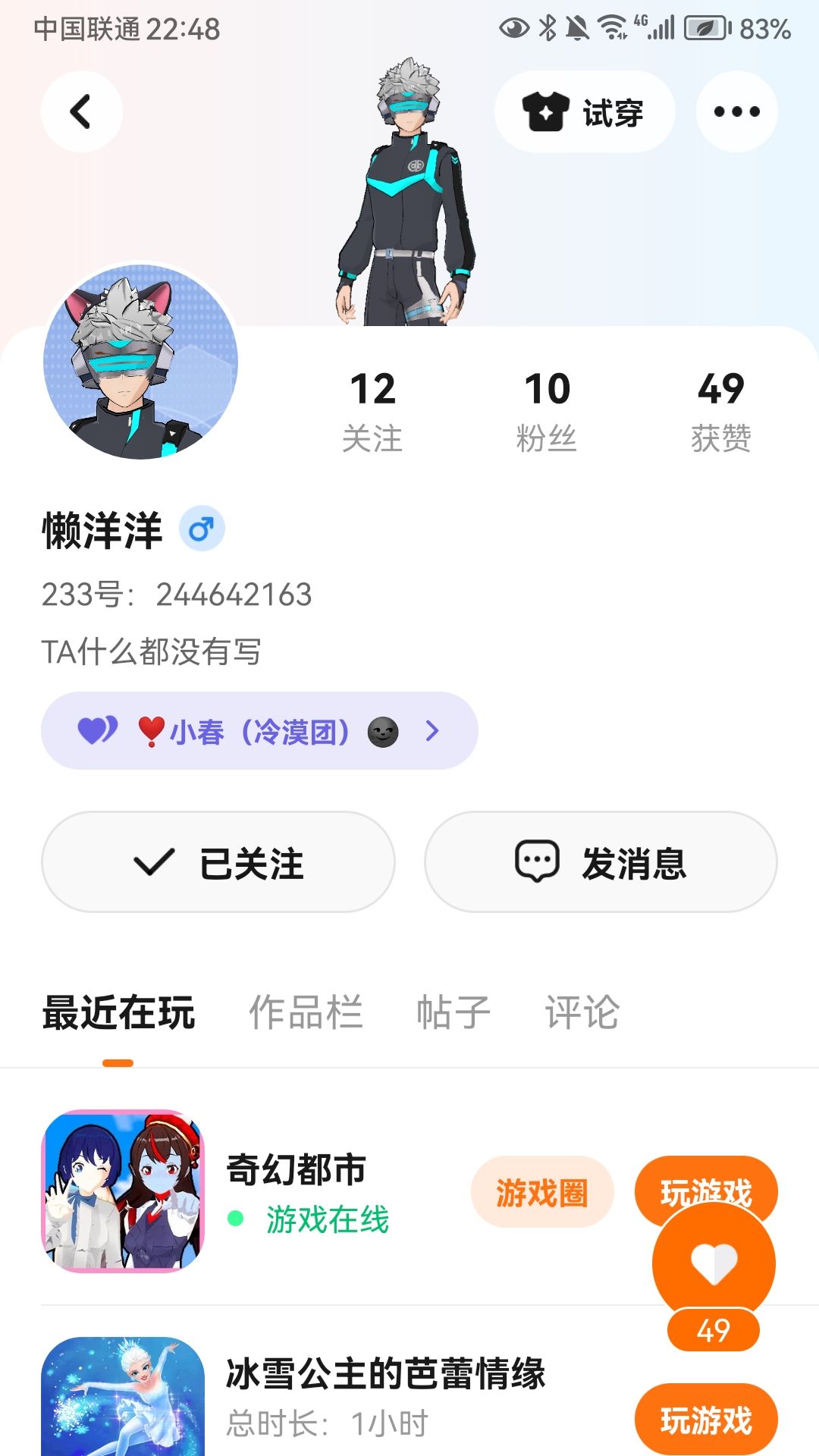
Task: Switch to the 帖子 tab
Action: pos(453,1012)
